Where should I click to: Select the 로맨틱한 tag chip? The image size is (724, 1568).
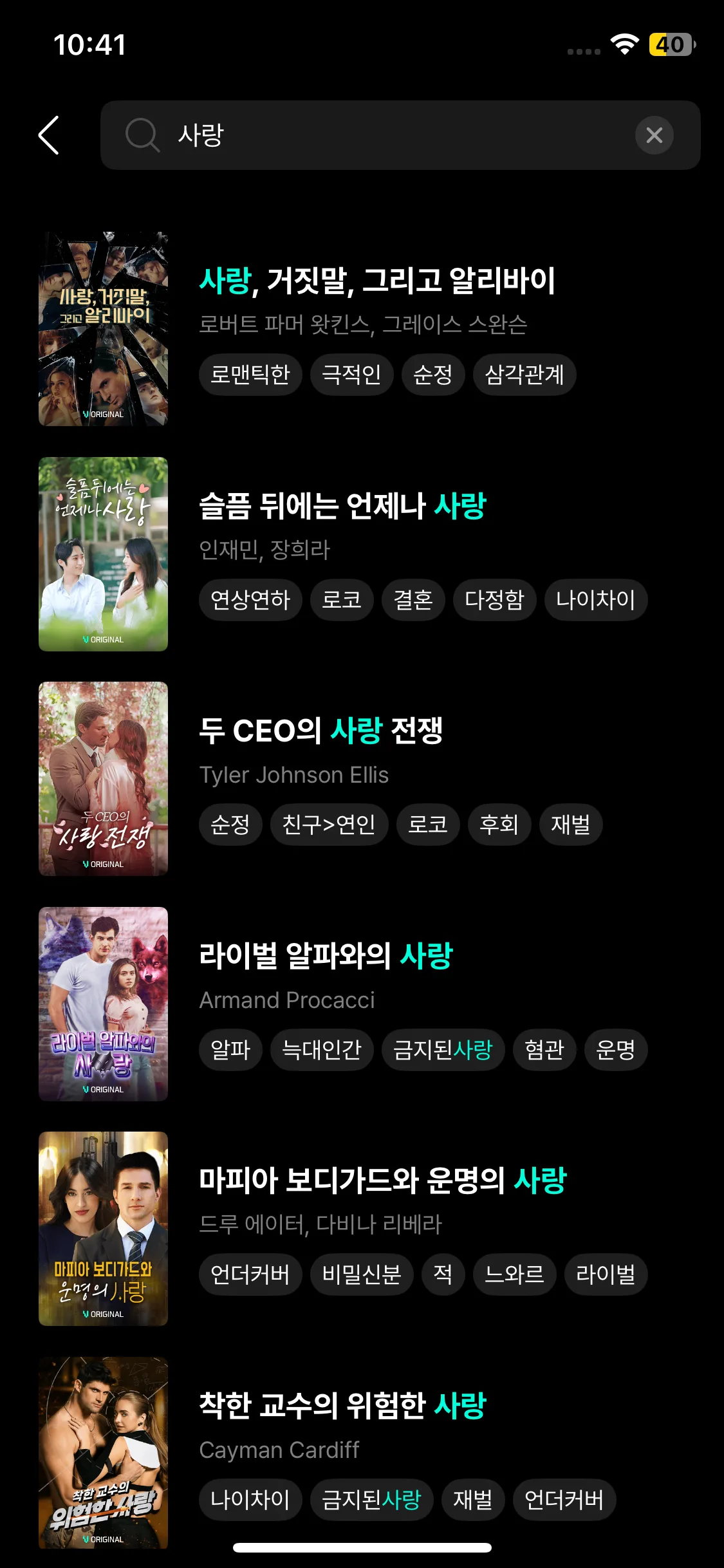(x=250, y=375)
